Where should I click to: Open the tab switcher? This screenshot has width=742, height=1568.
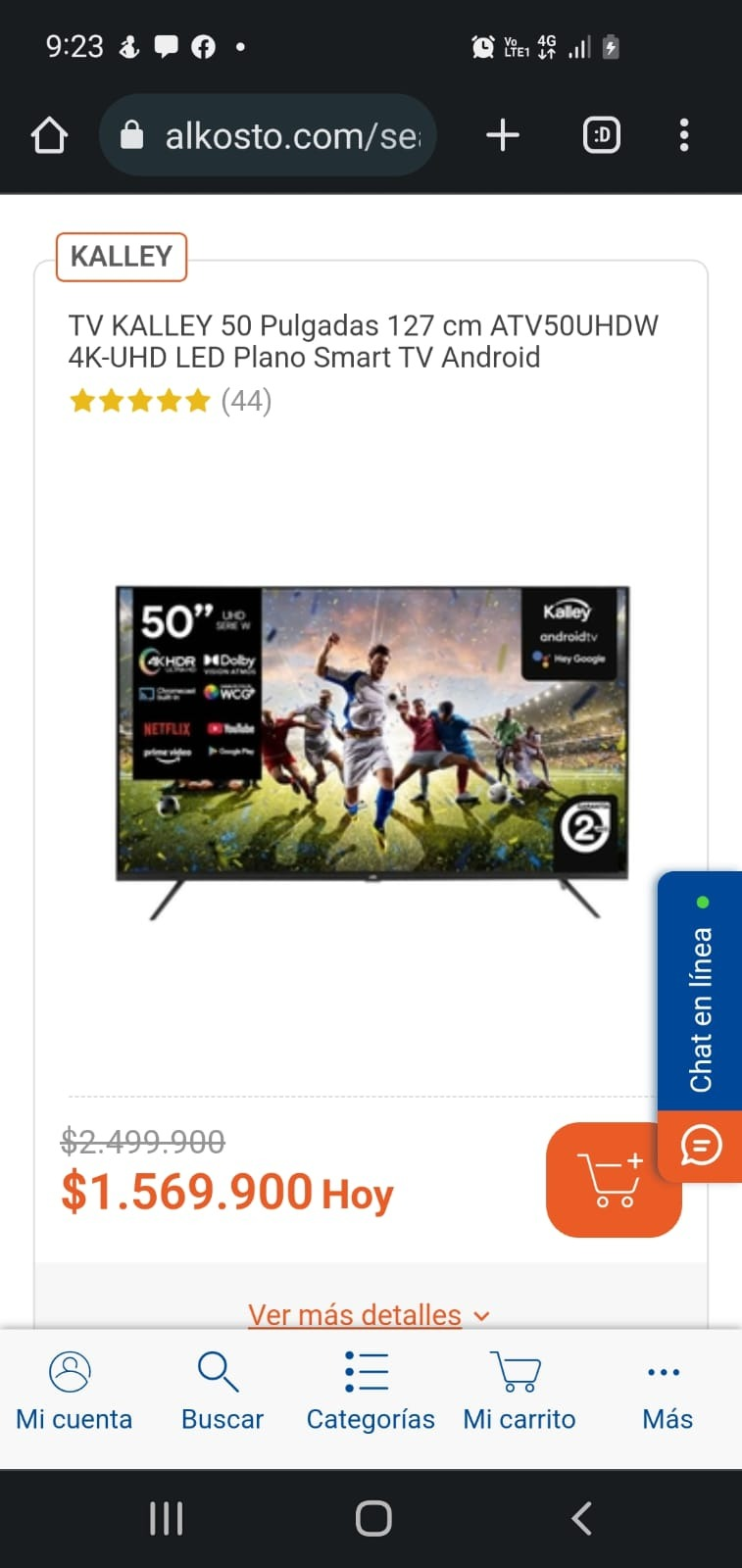click(x=602, y=135)
